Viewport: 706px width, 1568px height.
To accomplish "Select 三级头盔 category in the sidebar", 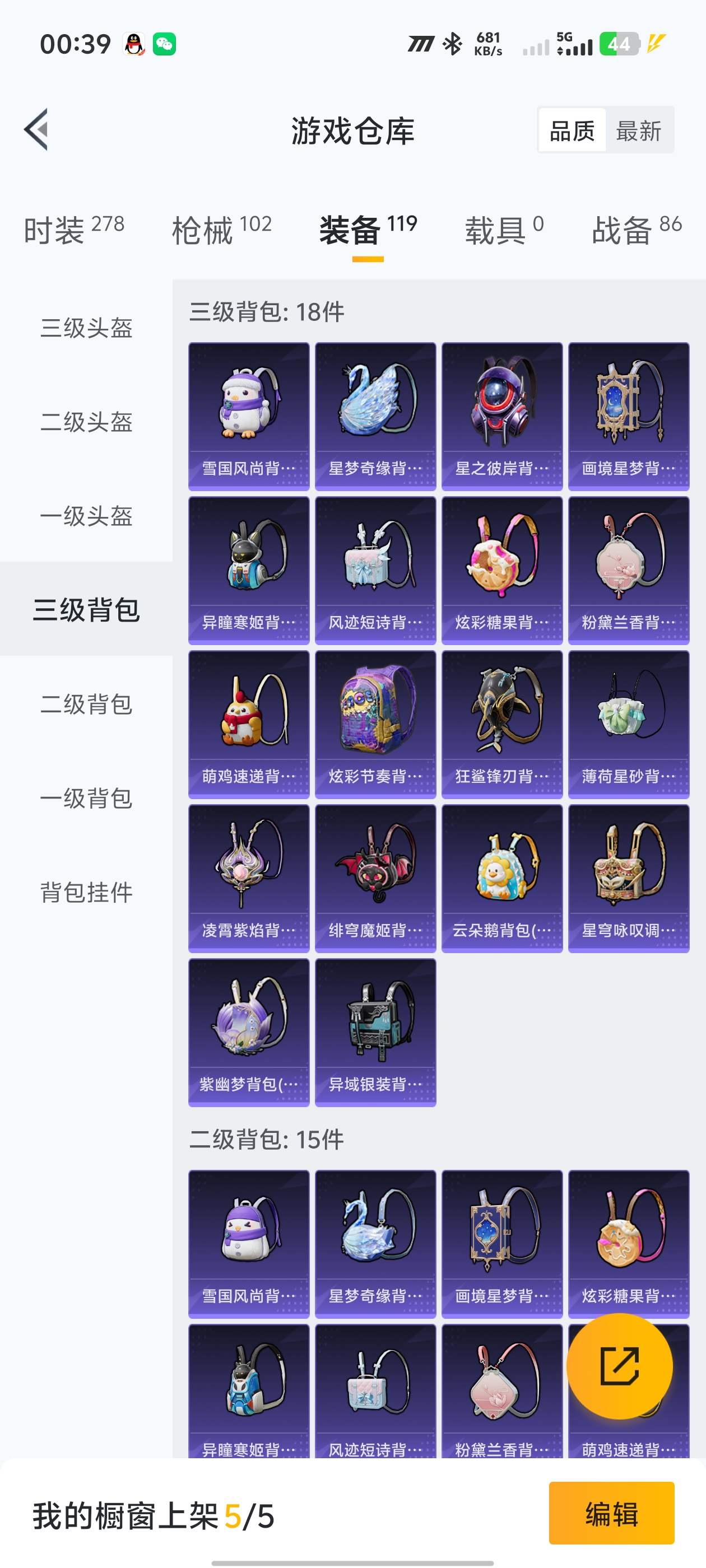I will (86, 329).
